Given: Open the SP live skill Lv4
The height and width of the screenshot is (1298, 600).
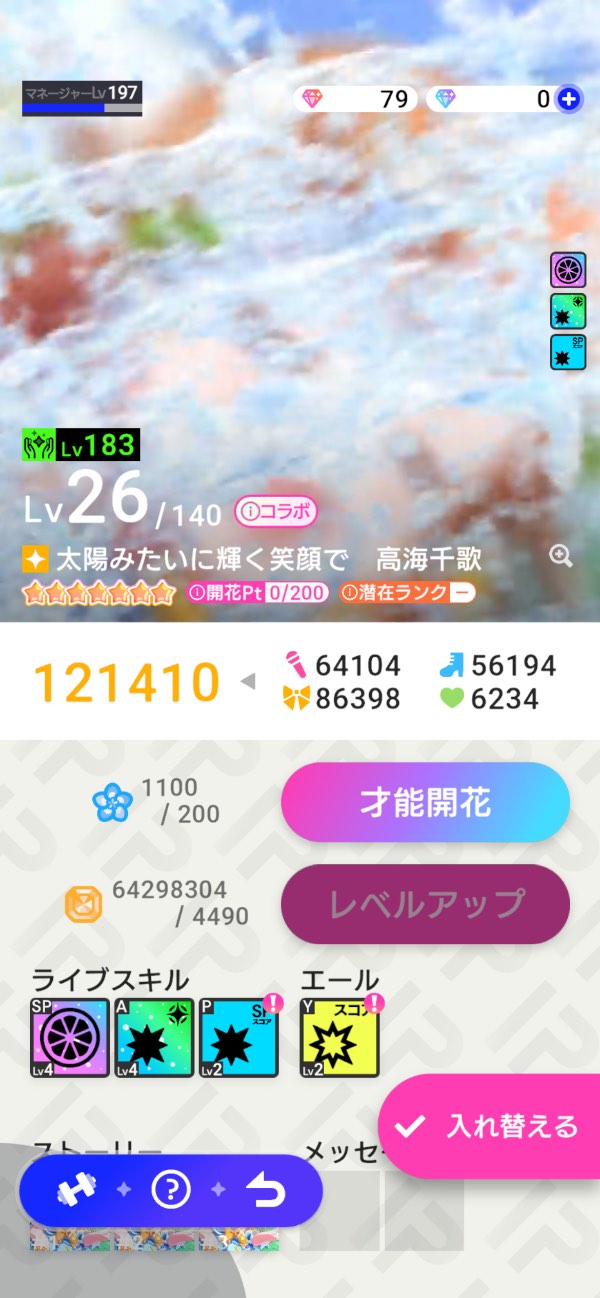Looking at the screenshot, I should point(69,1037).
